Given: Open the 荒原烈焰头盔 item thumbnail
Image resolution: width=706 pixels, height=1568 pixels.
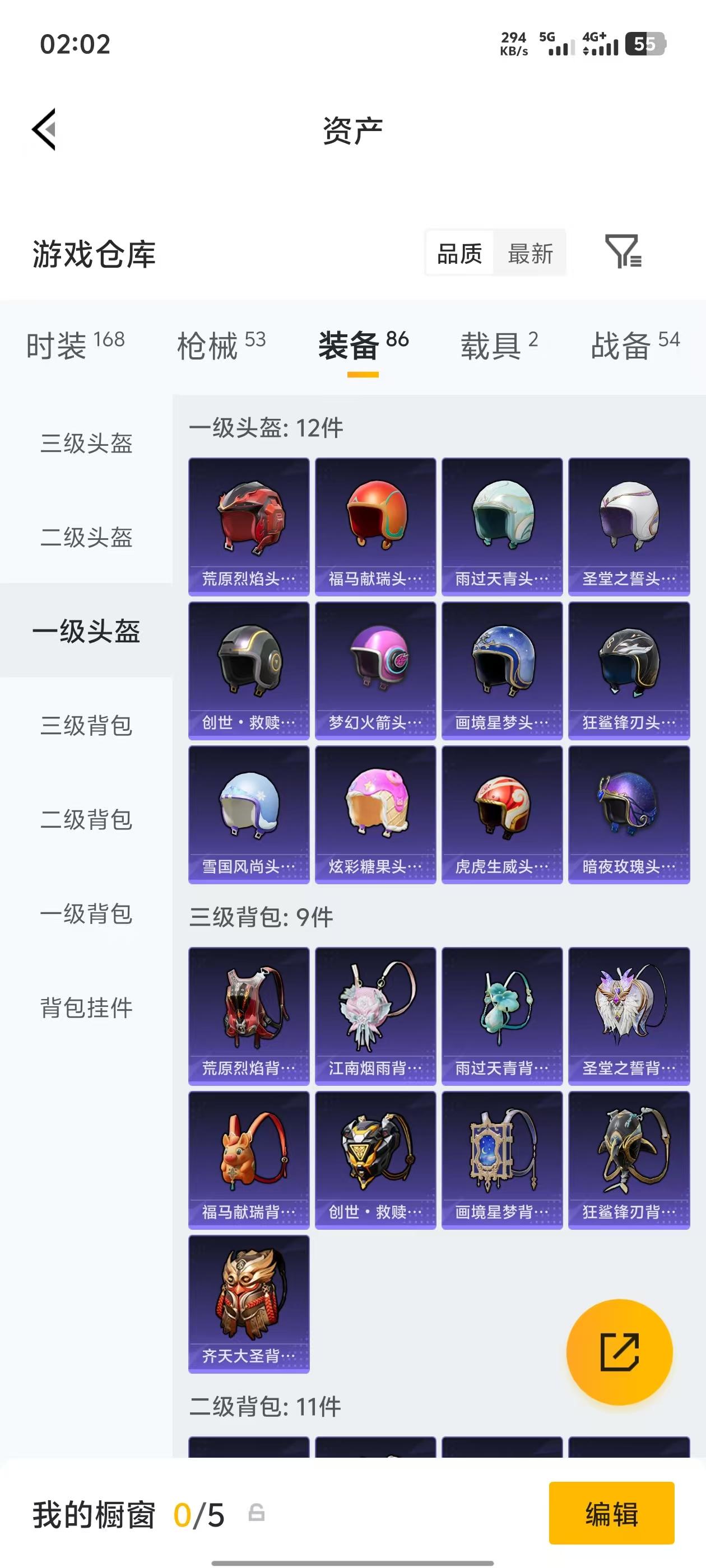Looking at the screenshot, I should [248, 524].
